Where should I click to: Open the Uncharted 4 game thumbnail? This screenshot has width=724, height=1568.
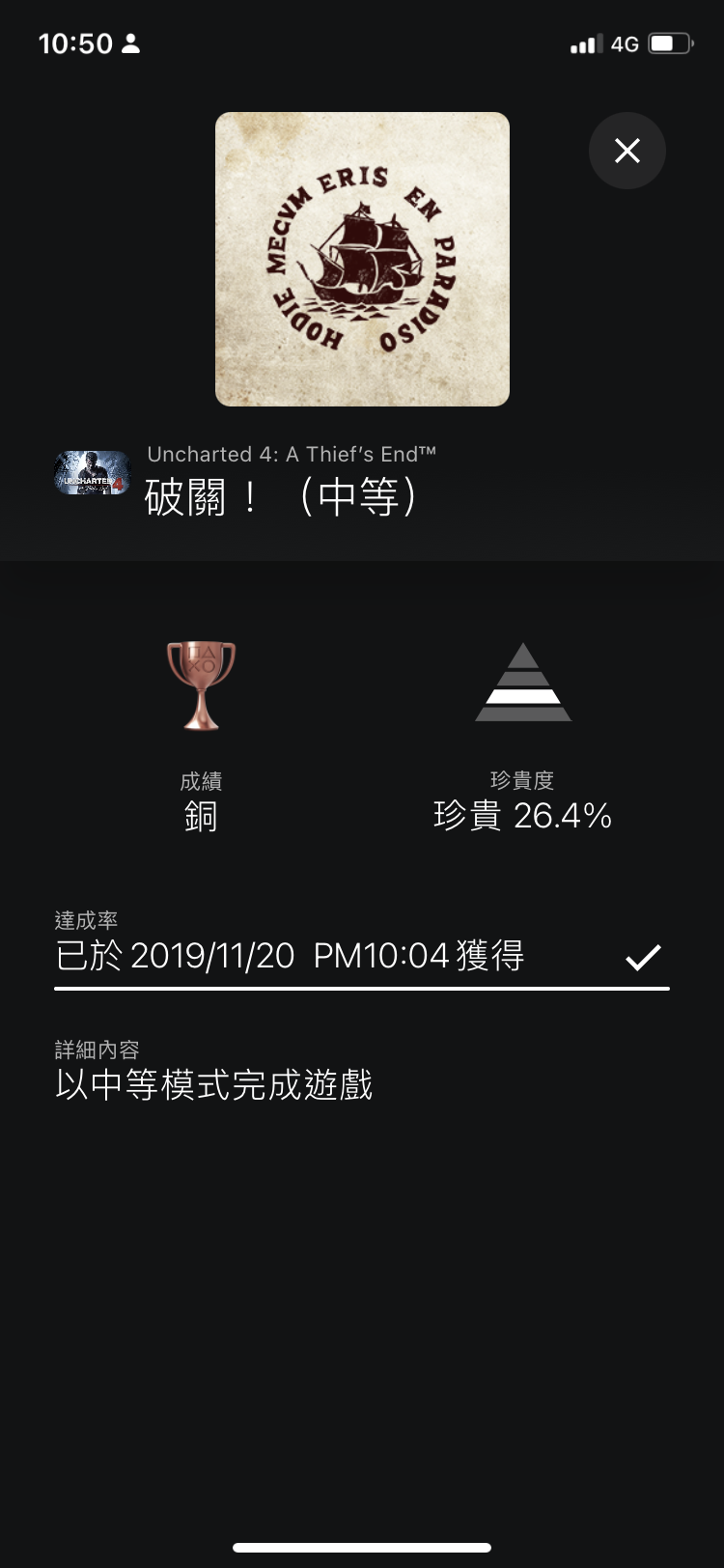click(93, 473)
